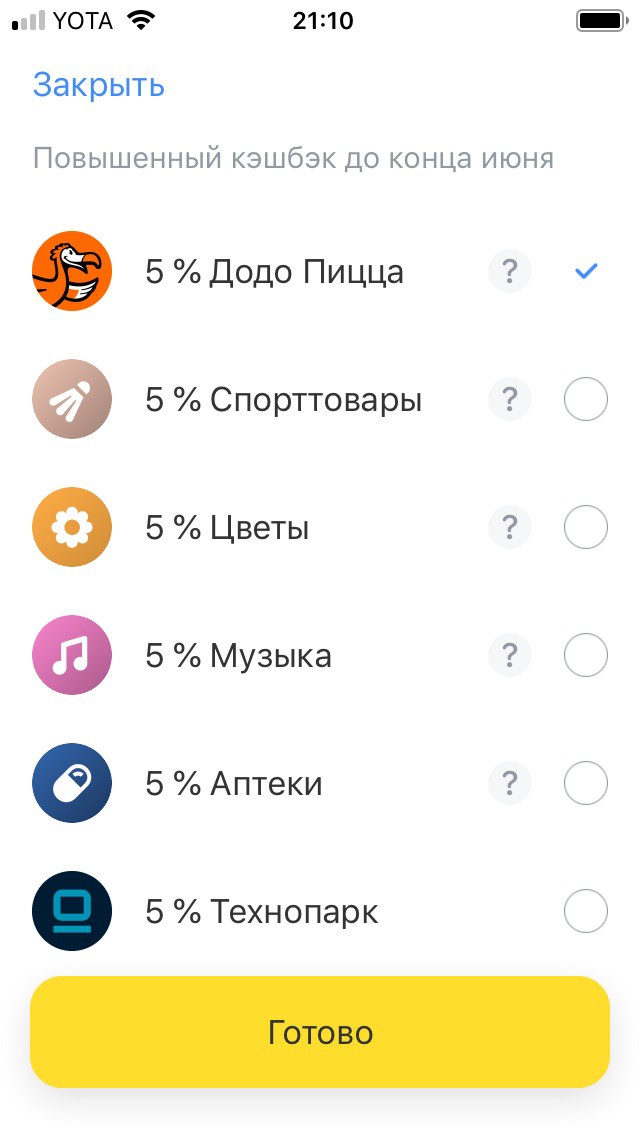640x1136 pixels.
Task: Open the question mark next to Музыка
Action: click(x=510, y=655)
